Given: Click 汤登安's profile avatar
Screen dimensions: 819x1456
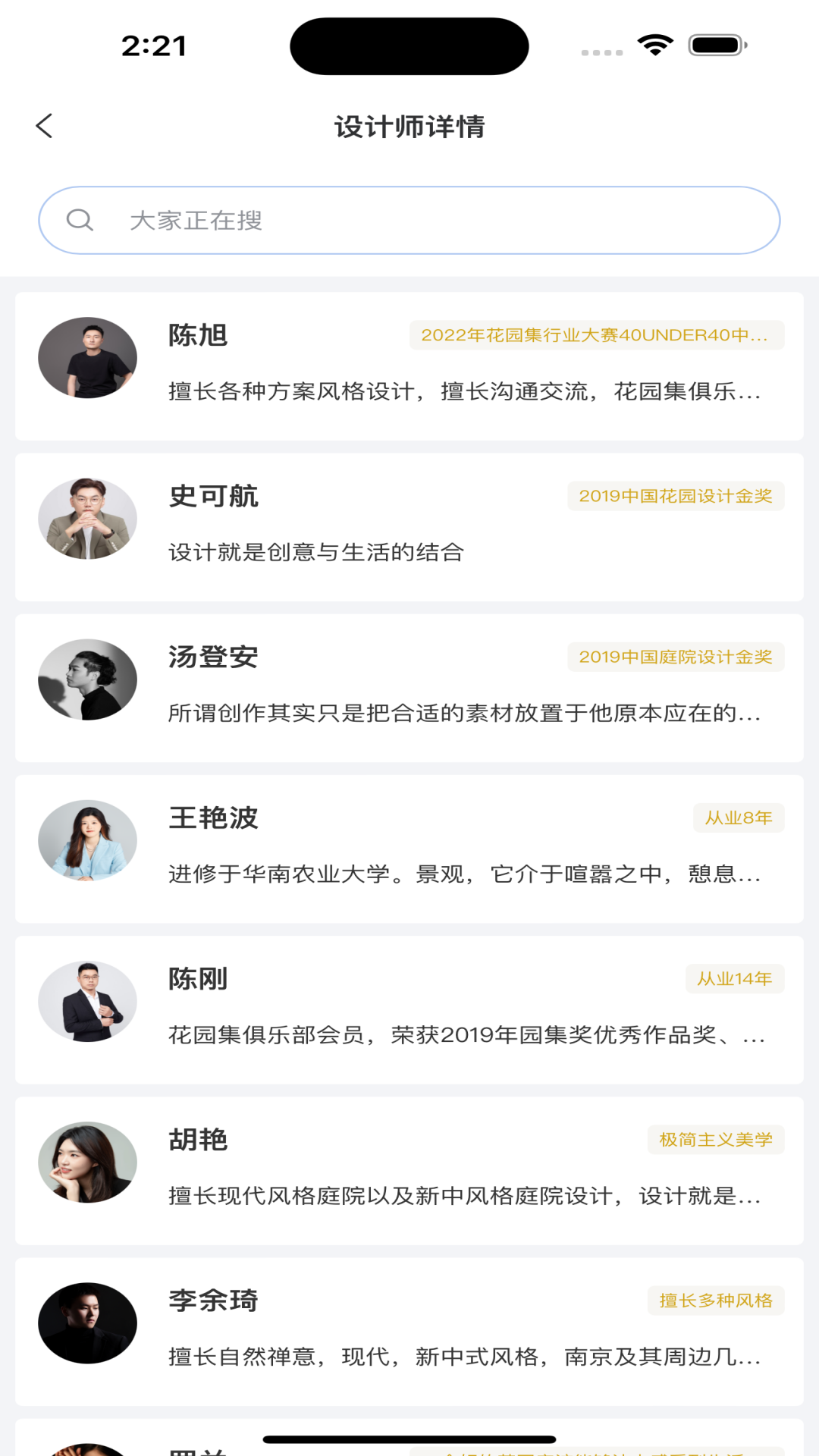Looking at the screenshot, I should [87, 679].
